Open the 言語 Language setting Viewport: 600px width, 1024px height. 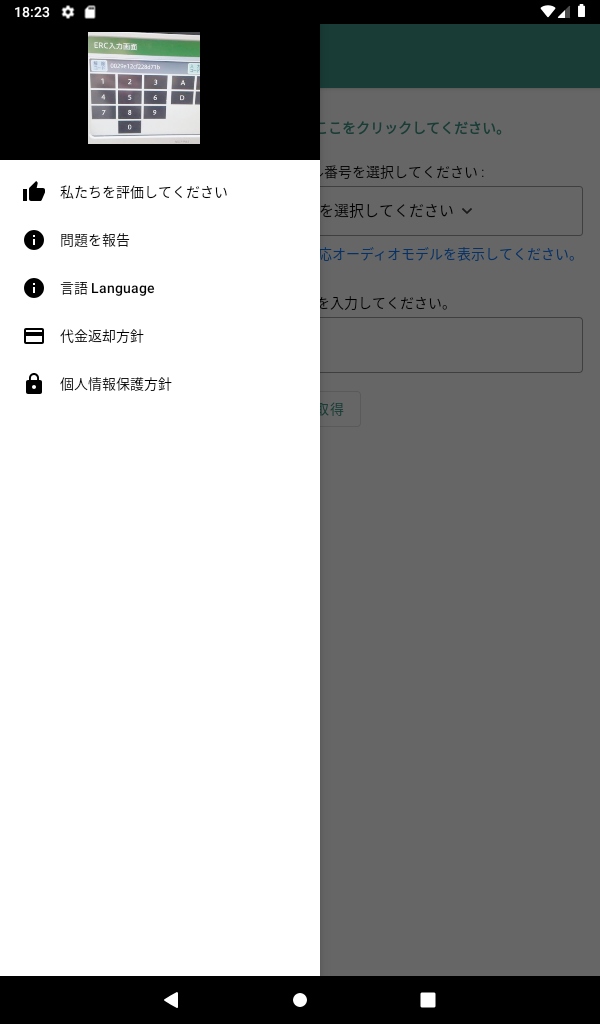107,288
